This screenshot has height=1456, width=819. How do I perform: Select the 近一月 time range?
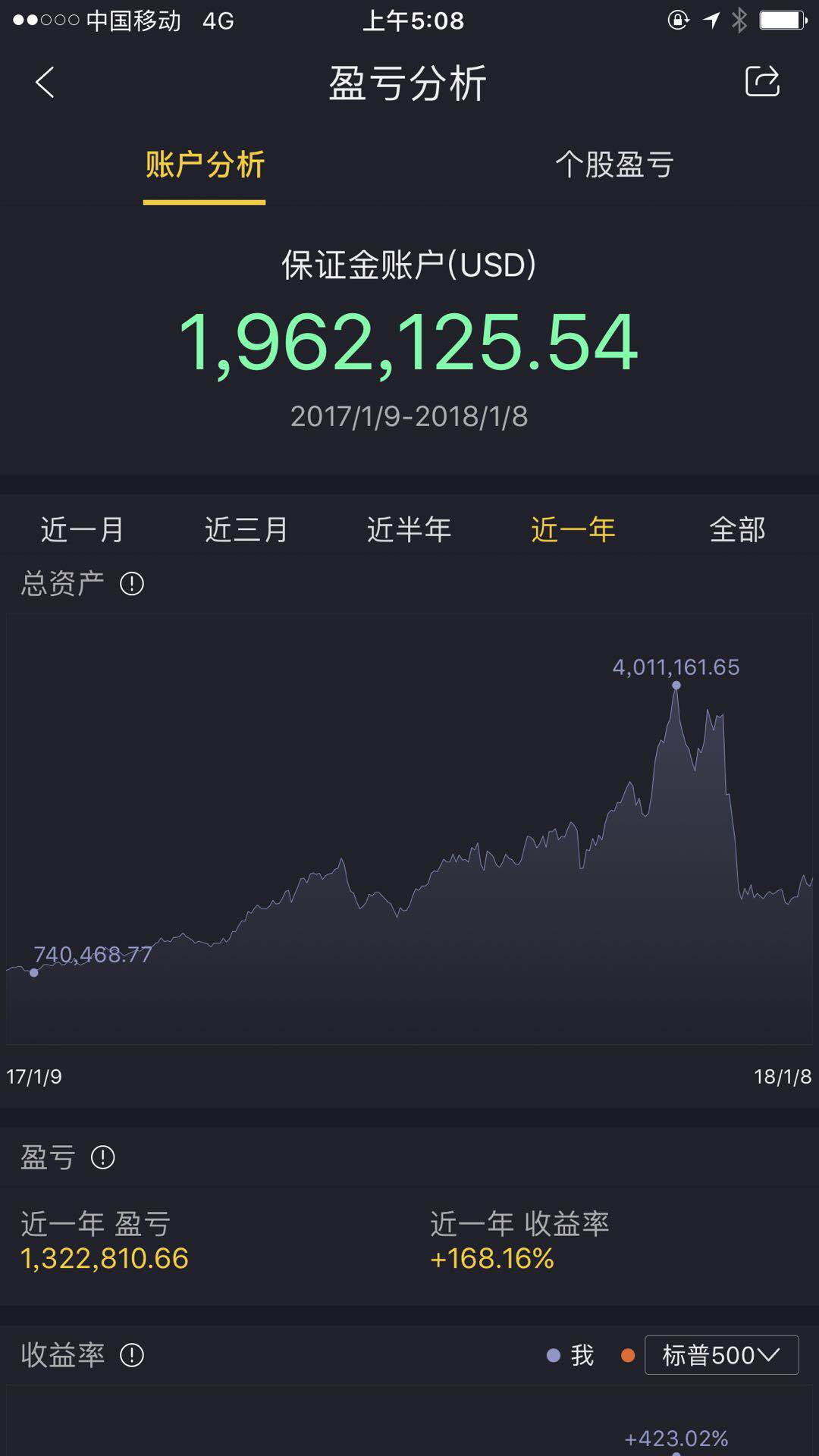point(82,529)
